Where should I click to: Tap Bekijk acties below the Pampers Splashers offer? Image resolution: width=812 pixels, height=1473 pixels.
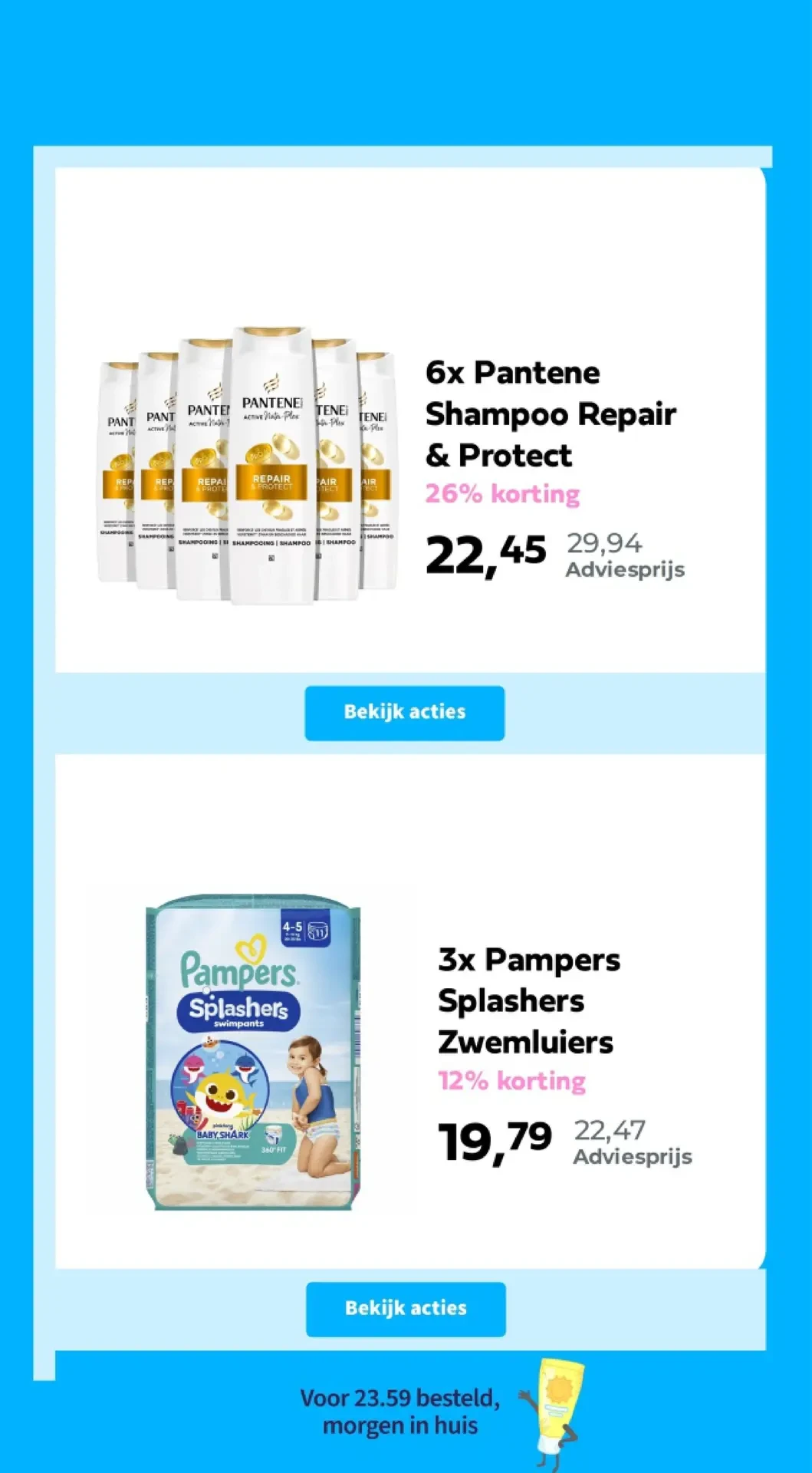(x=406, y=1309)
